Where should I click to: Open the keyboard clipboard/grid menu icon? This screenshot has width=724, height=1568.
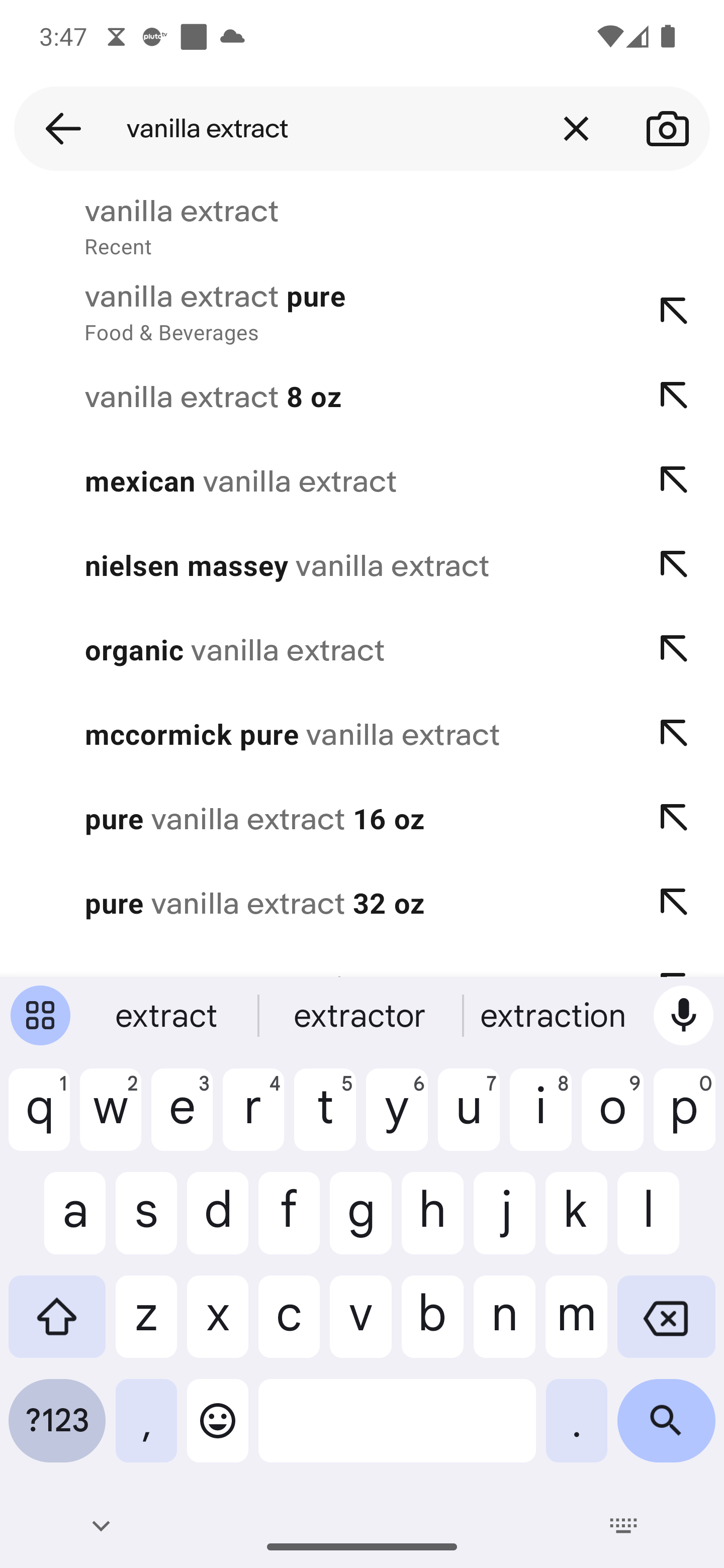point(40,1015)
